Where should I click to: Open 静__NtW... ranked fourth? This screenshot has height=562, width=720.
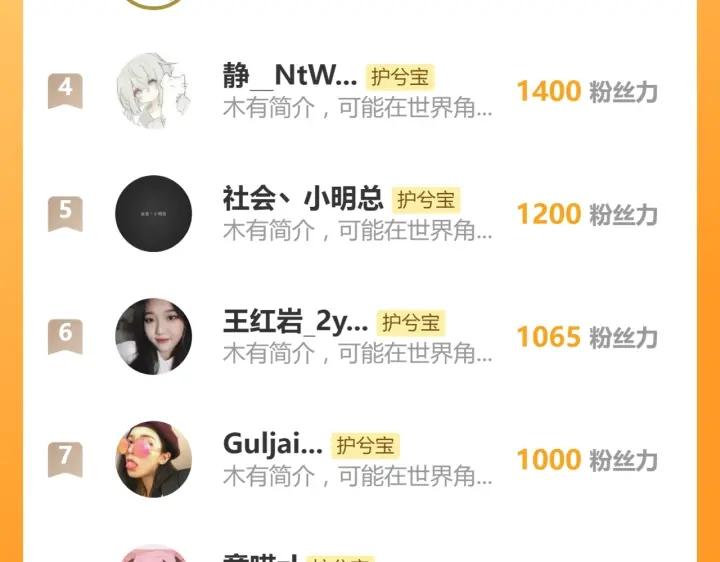(289, 76)
